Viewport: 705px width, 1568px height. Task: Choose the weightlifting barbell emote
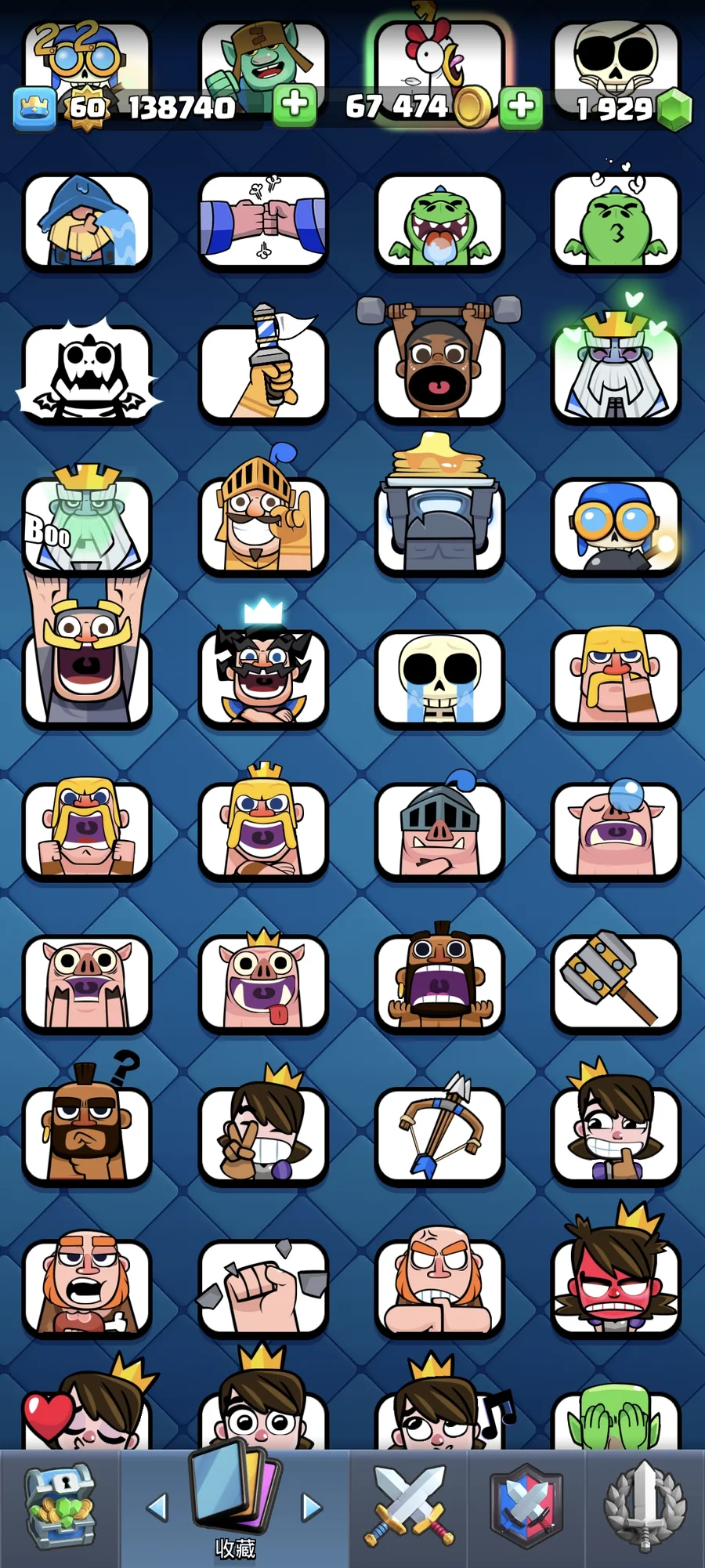click(x=439, y=368)
